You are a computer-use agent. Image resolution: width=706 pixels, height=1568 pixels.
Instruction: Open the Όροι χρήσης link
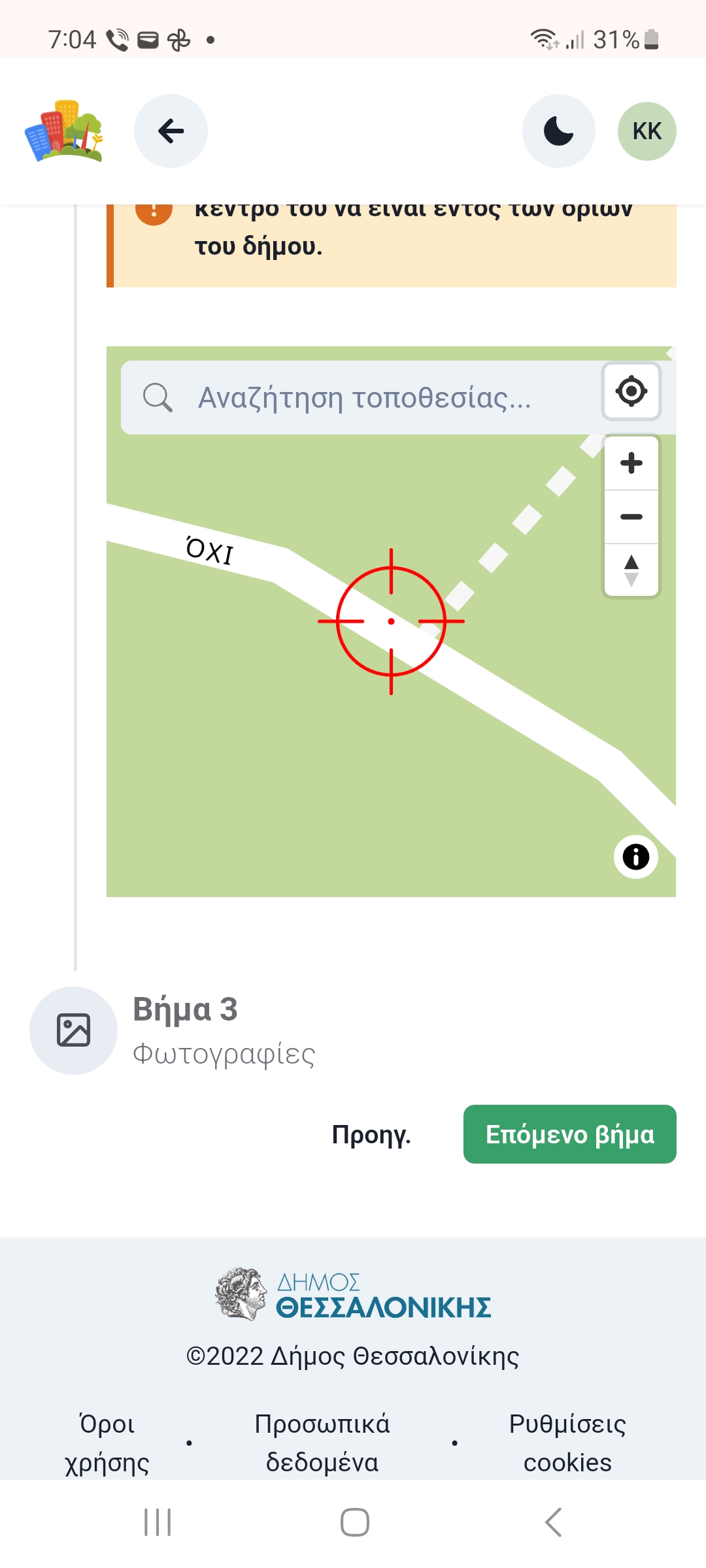point(107,1443)
